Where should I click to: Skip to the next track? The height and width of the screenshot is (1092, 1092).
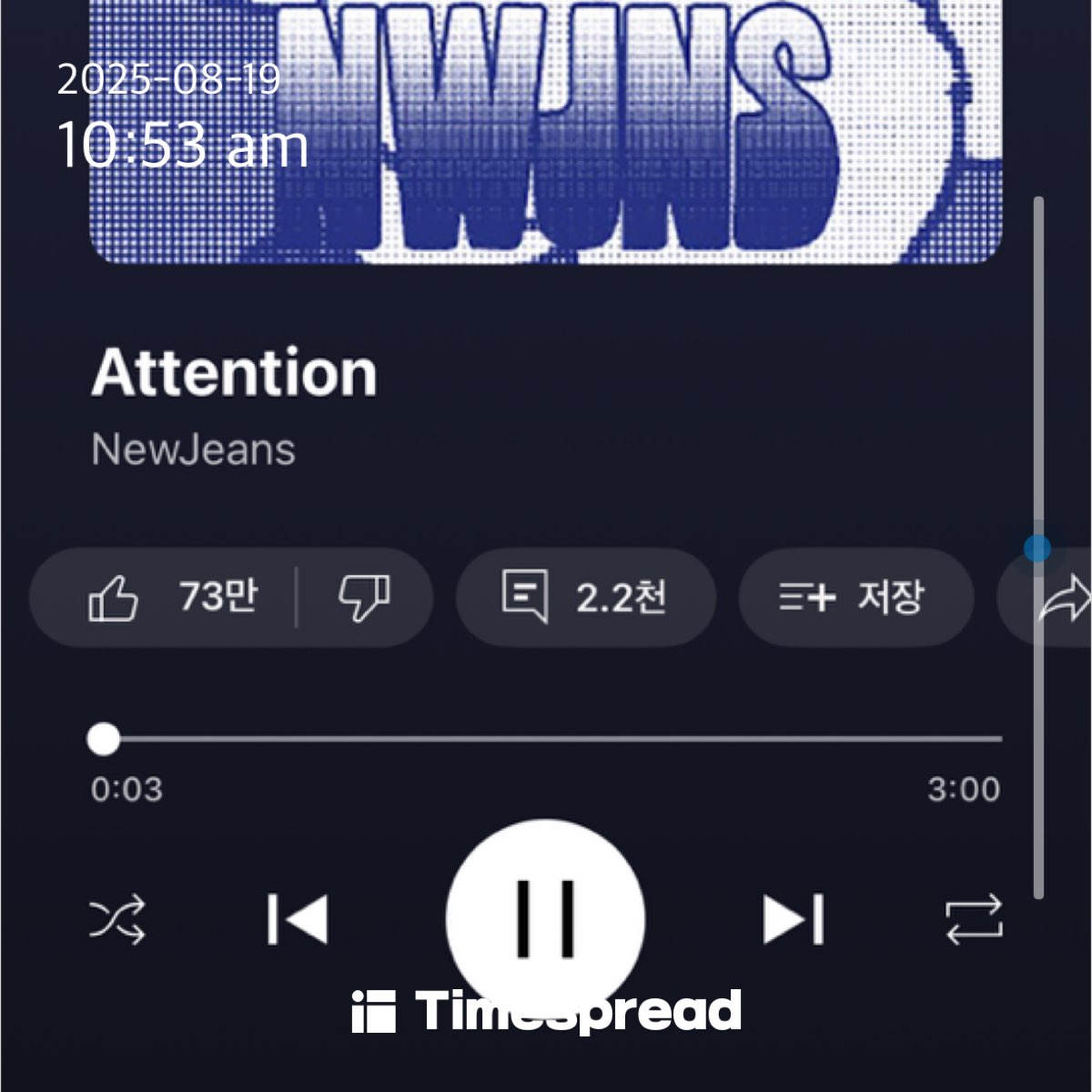point(794,919)
